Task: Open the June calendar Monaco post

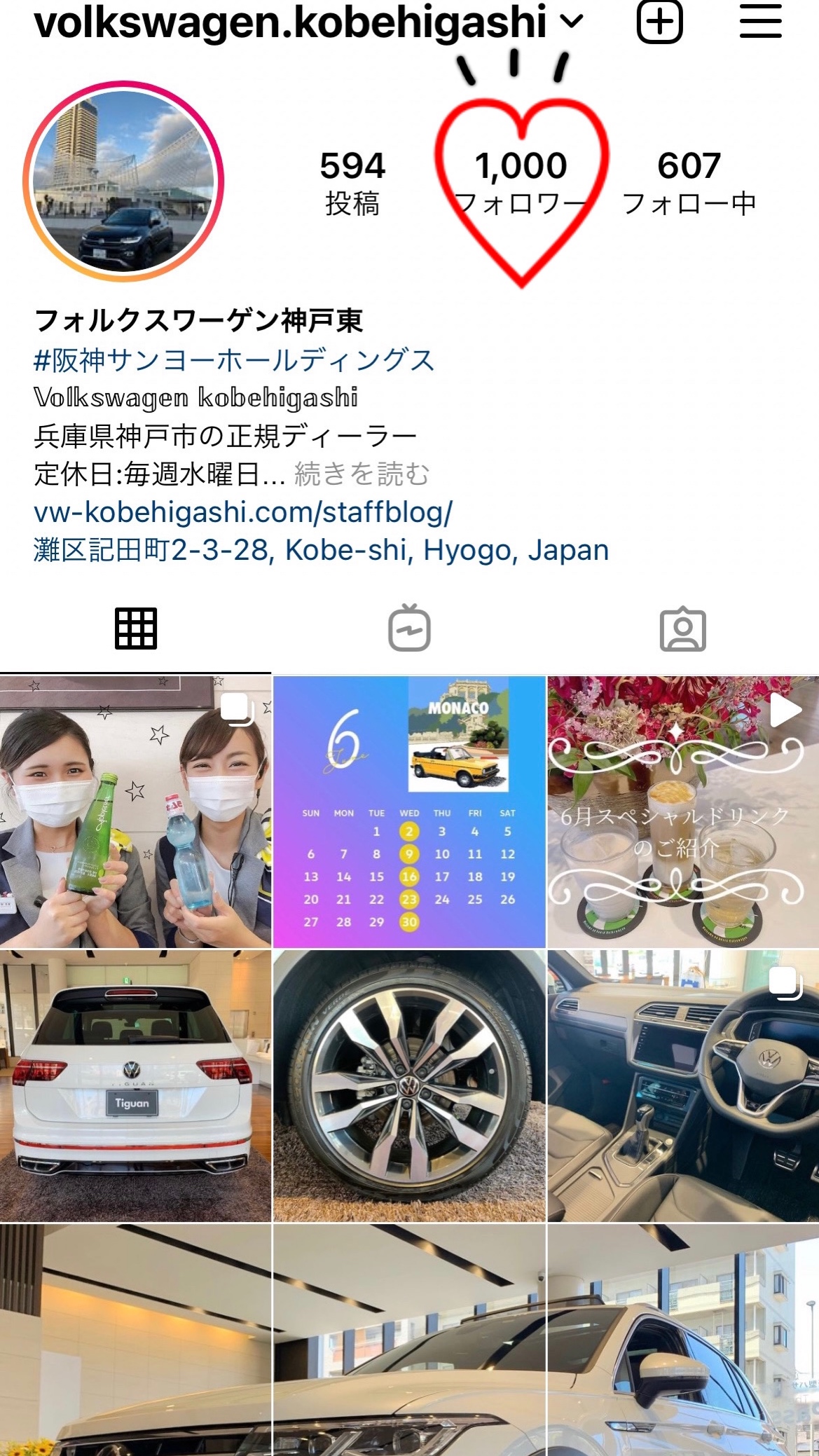Action: tap(409, 811)
